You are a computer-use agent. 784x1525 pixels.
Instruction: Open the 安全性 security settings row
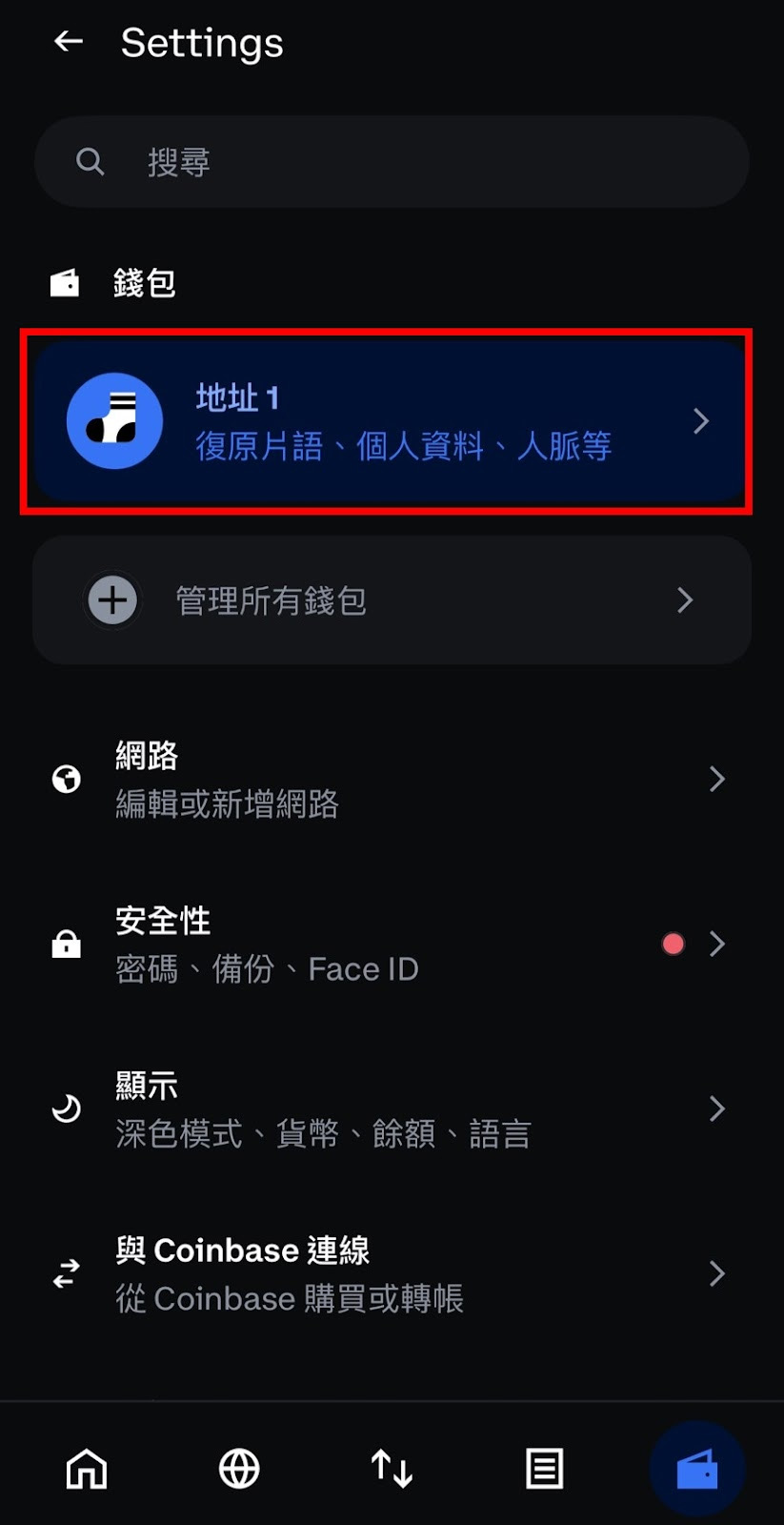[x=392, y=944]
